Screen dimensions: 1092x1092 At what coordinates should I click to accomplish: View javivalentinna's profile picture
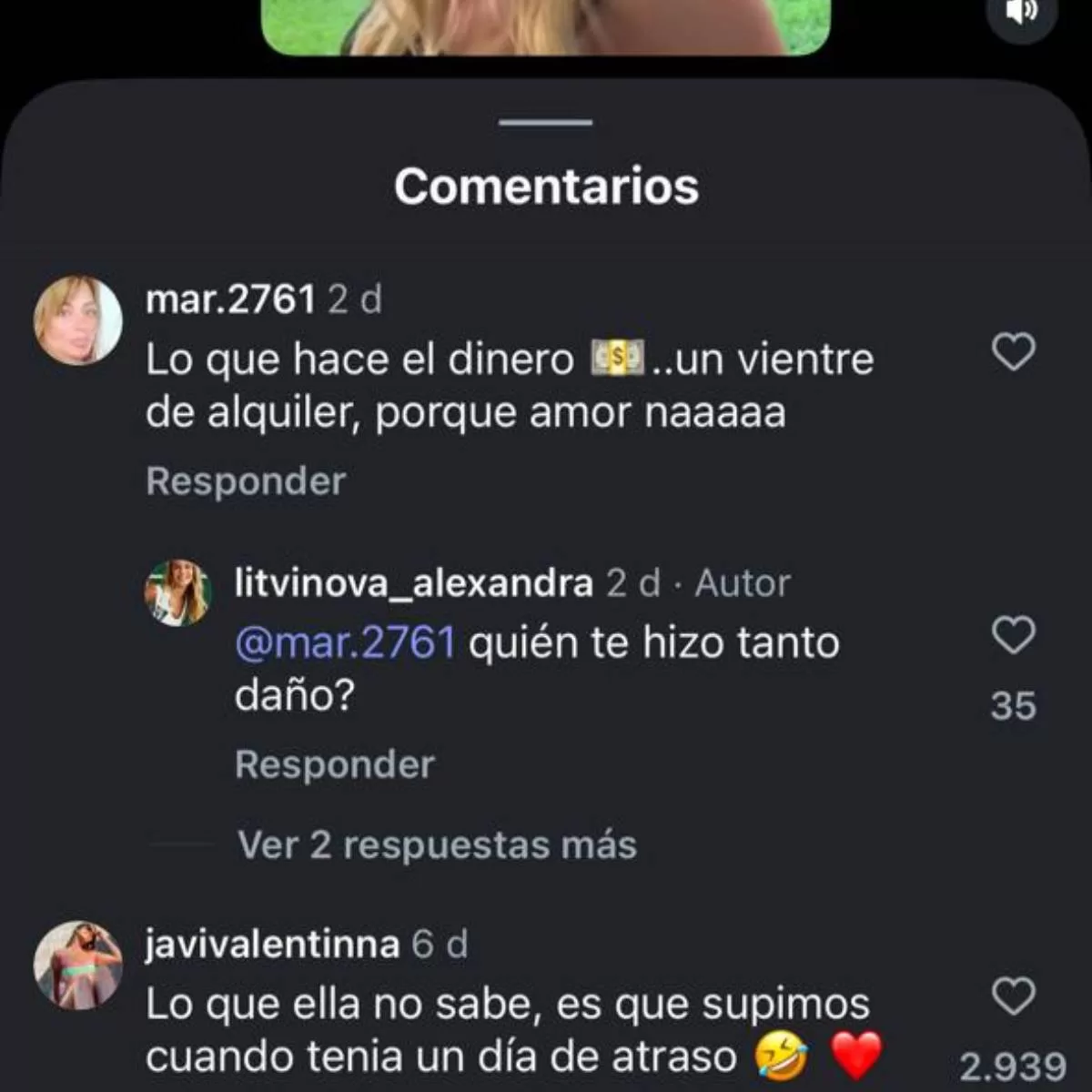[x=77, y=966]
